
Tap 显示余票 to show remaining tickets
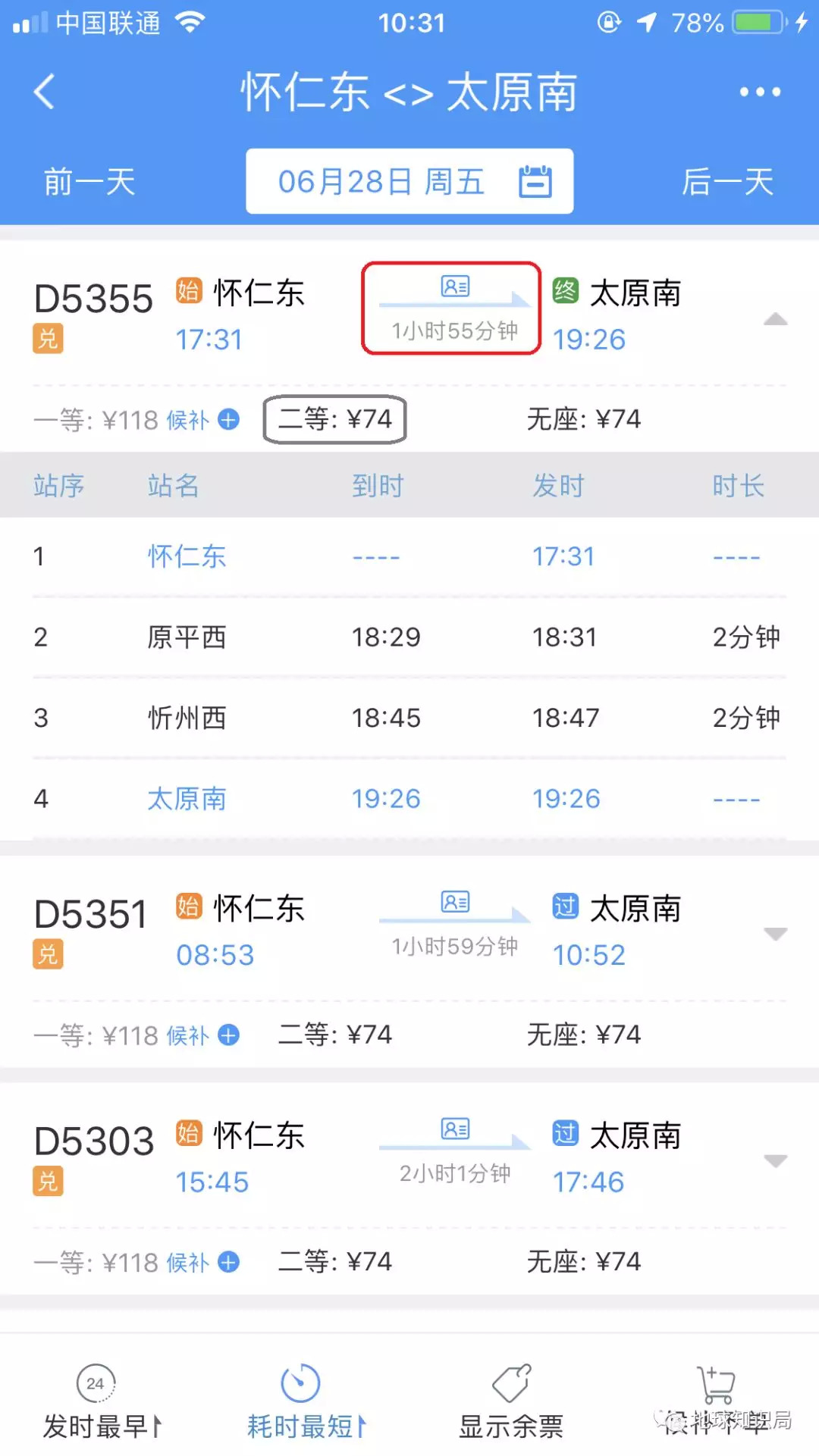(x=511, y=1402)
